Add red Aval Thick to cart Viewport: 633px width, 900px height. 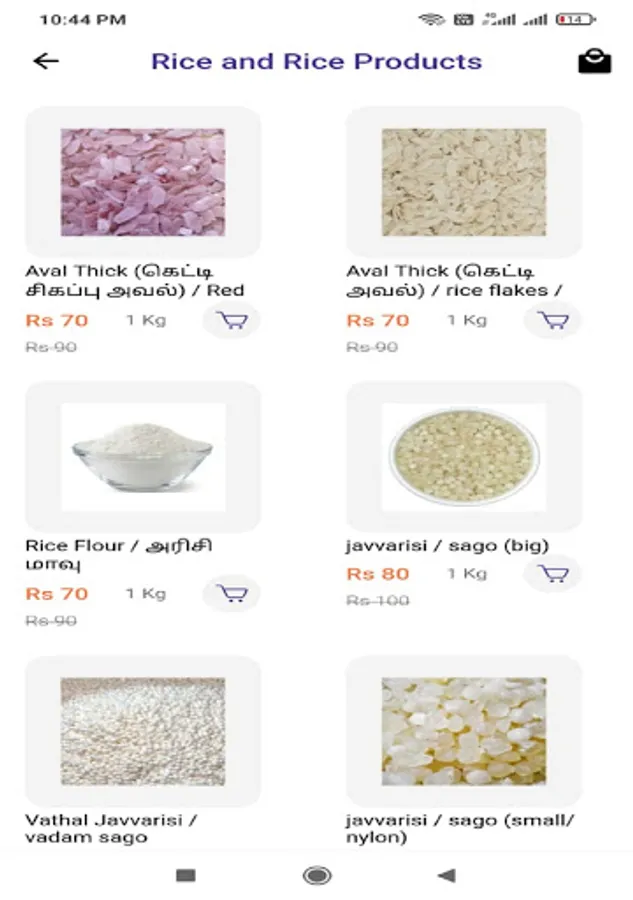coord(232,321)
